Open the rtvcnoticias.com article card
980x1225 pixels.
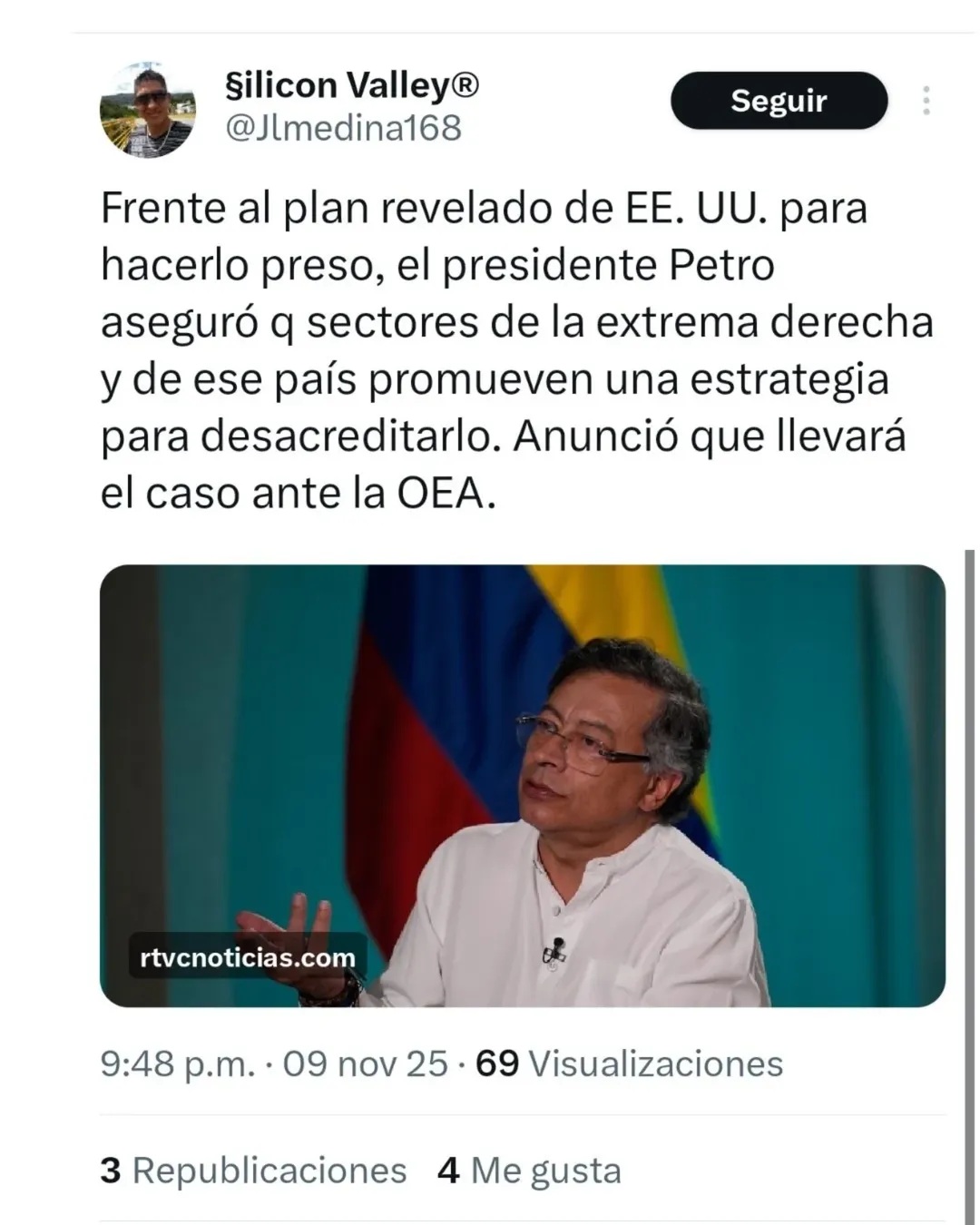(x=522, y=785)
